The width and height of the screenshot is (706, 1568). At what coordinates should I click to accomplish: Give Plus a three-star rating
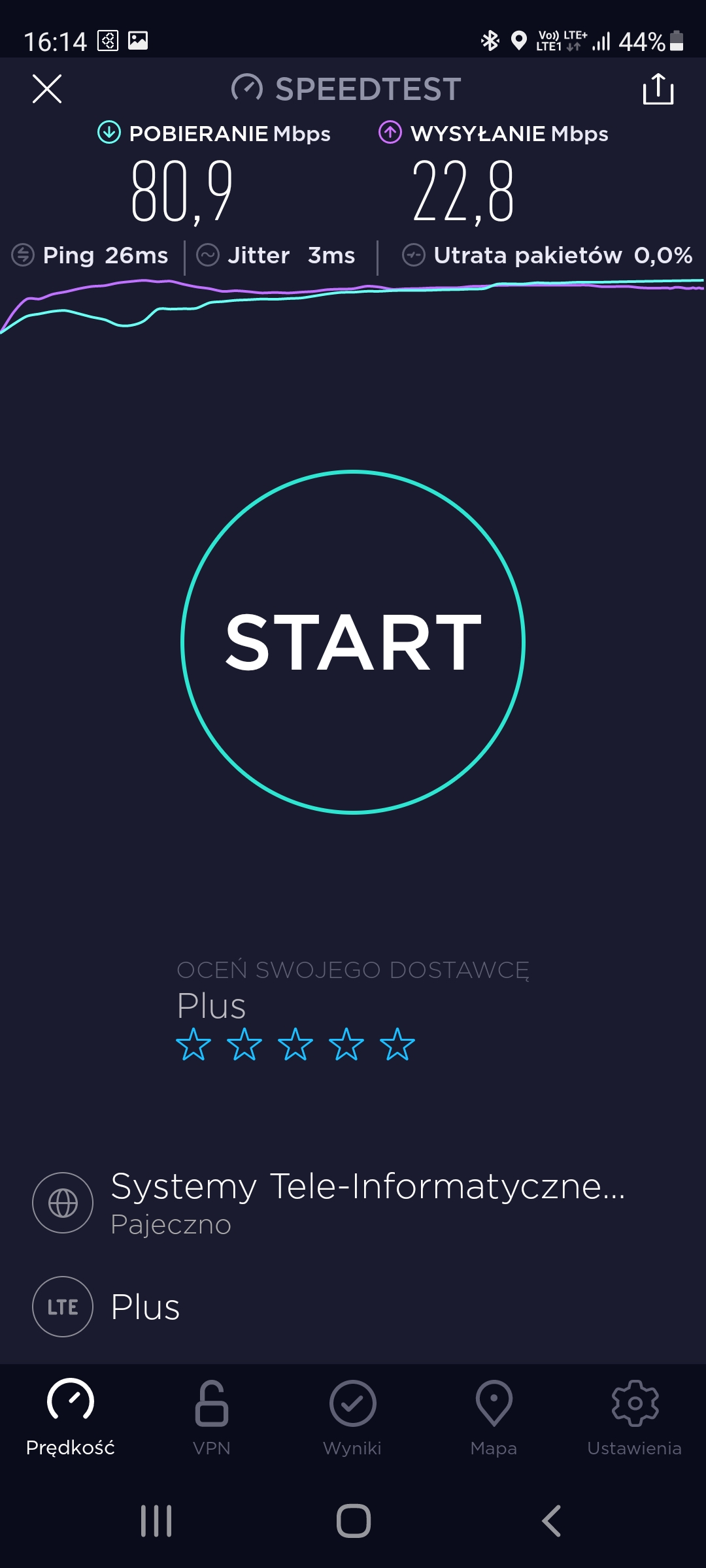(295, 1044)
